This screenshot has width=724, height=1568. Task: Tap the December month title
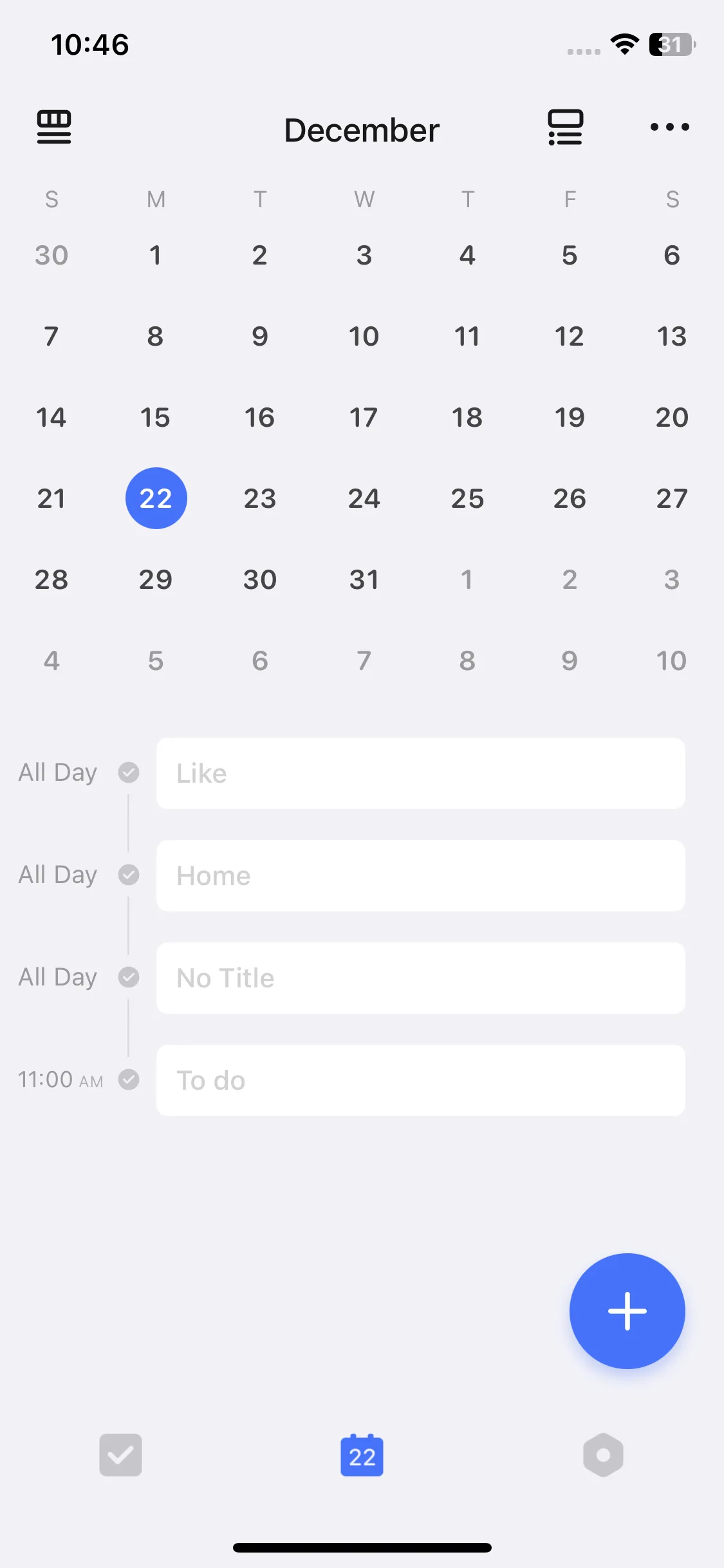(x=362, y=130)
